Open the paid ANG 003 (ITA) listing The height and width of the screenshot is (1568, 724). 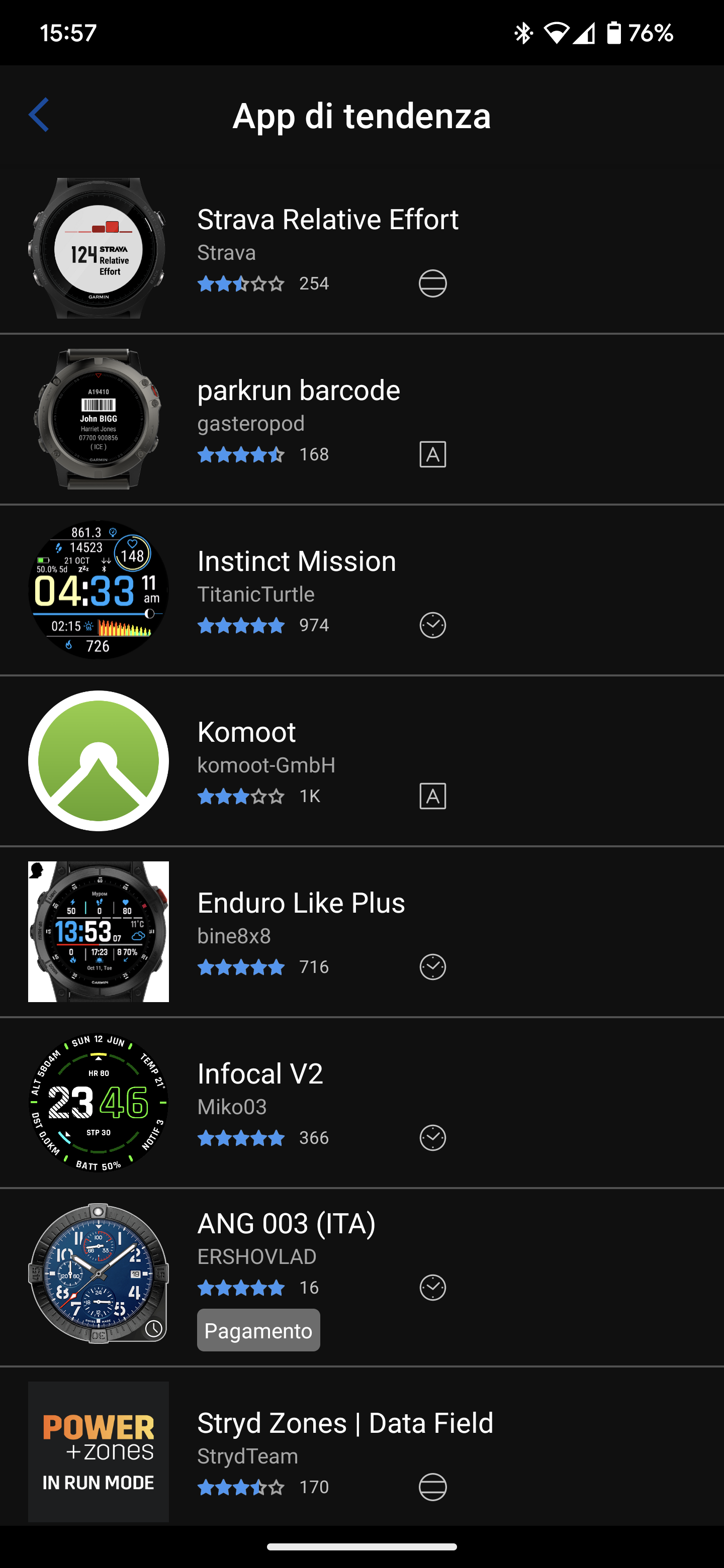(x=286, y=1224)
